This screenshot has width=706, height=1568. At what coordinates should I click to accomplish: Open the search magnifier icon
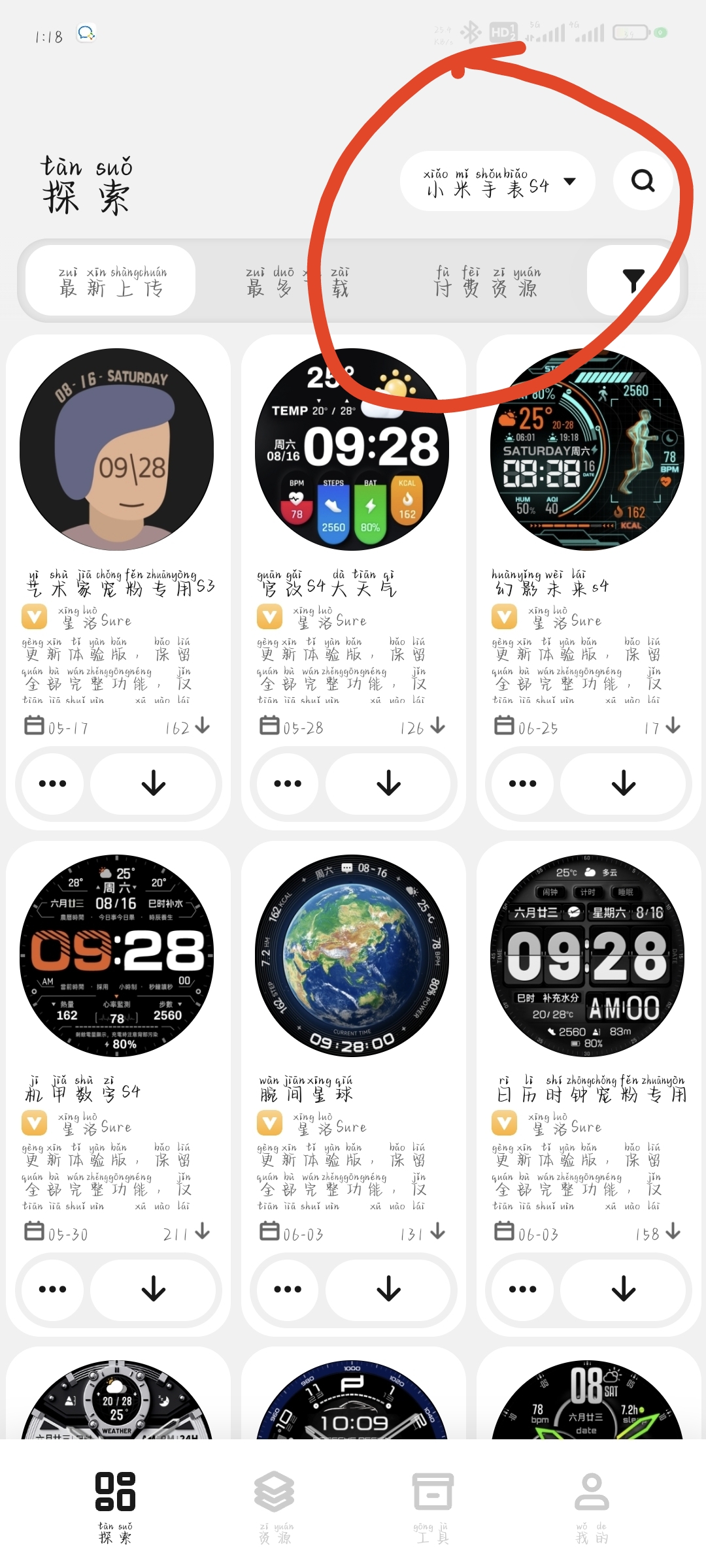click(643, 181)
